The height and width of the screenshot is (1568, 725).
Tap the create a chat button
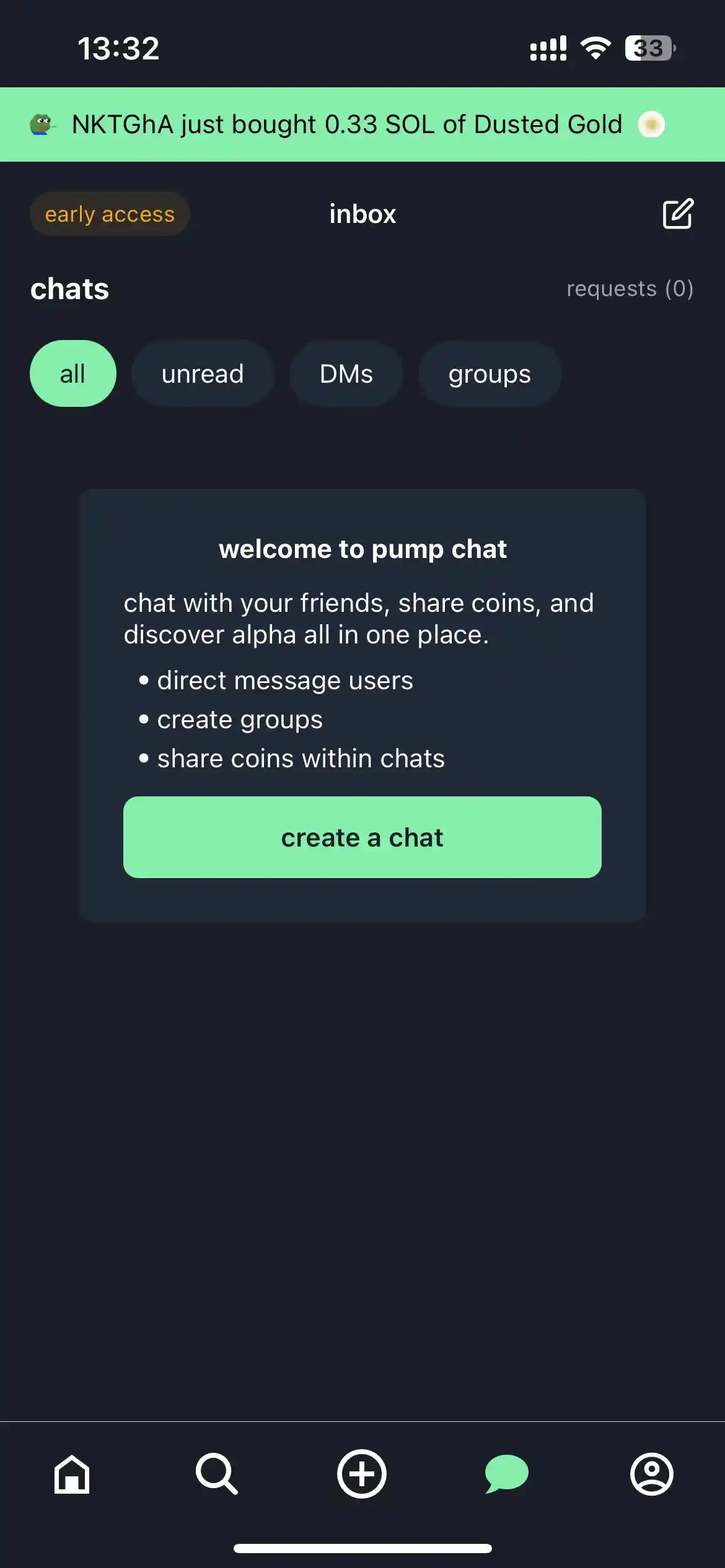362,837
